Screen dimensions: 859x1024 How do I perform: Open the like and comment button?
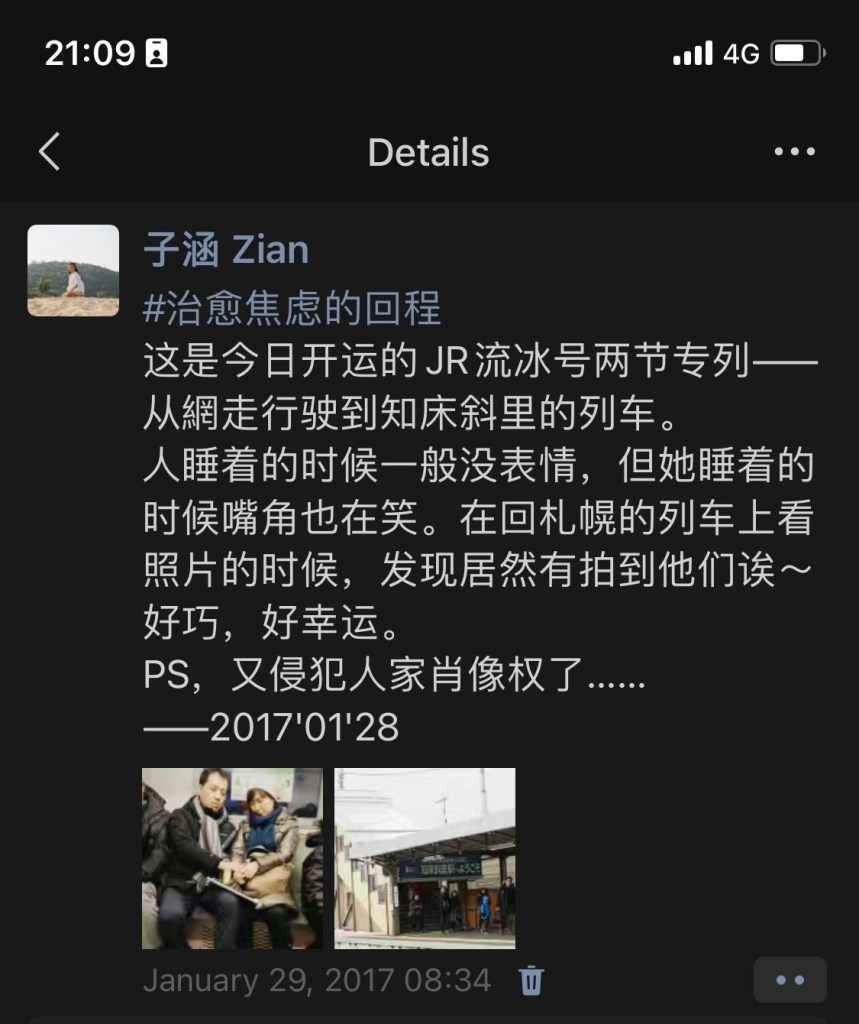tap(789, 980)
